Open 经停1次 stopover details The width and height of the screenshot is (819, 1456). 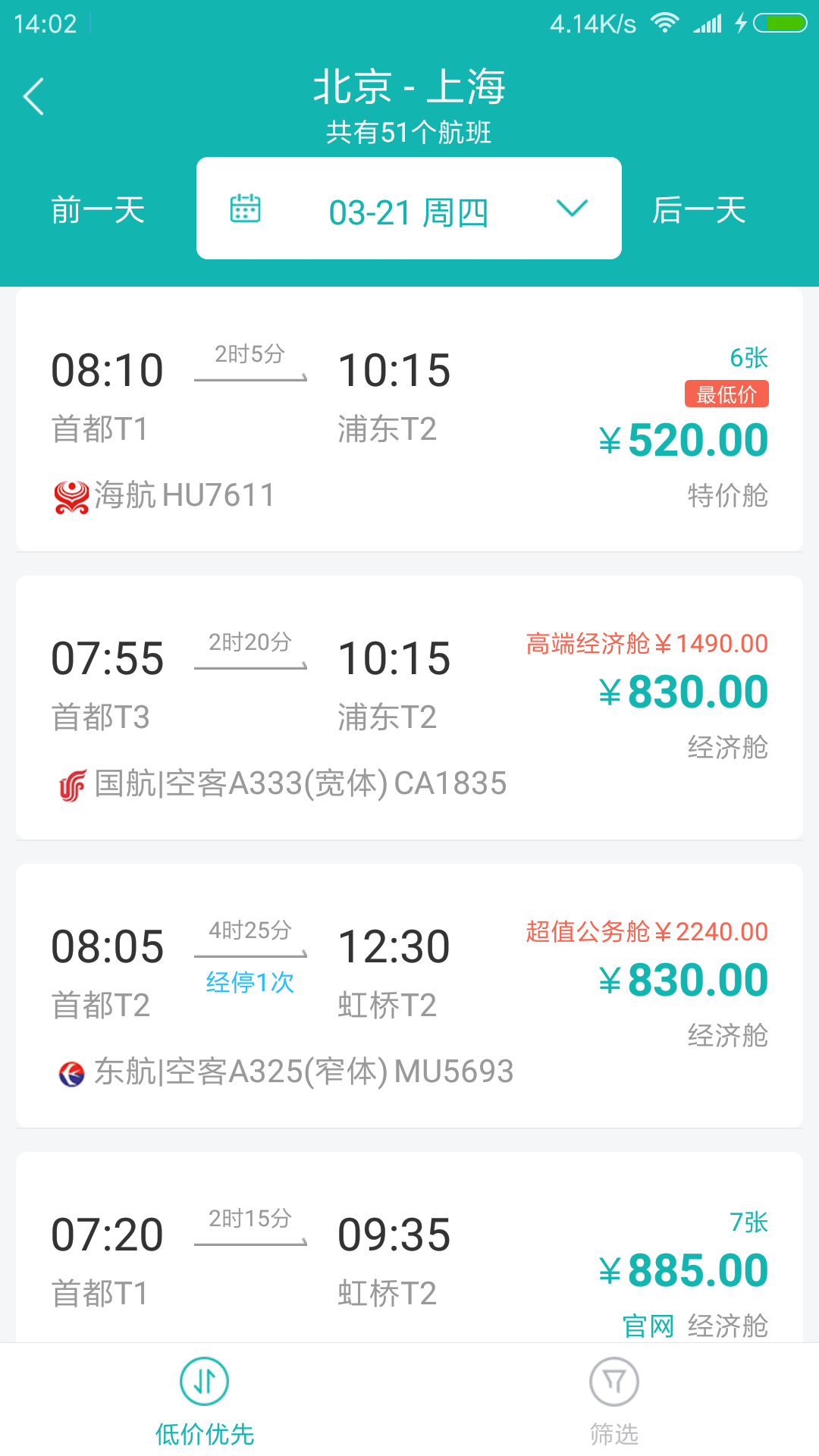(249, 982)
